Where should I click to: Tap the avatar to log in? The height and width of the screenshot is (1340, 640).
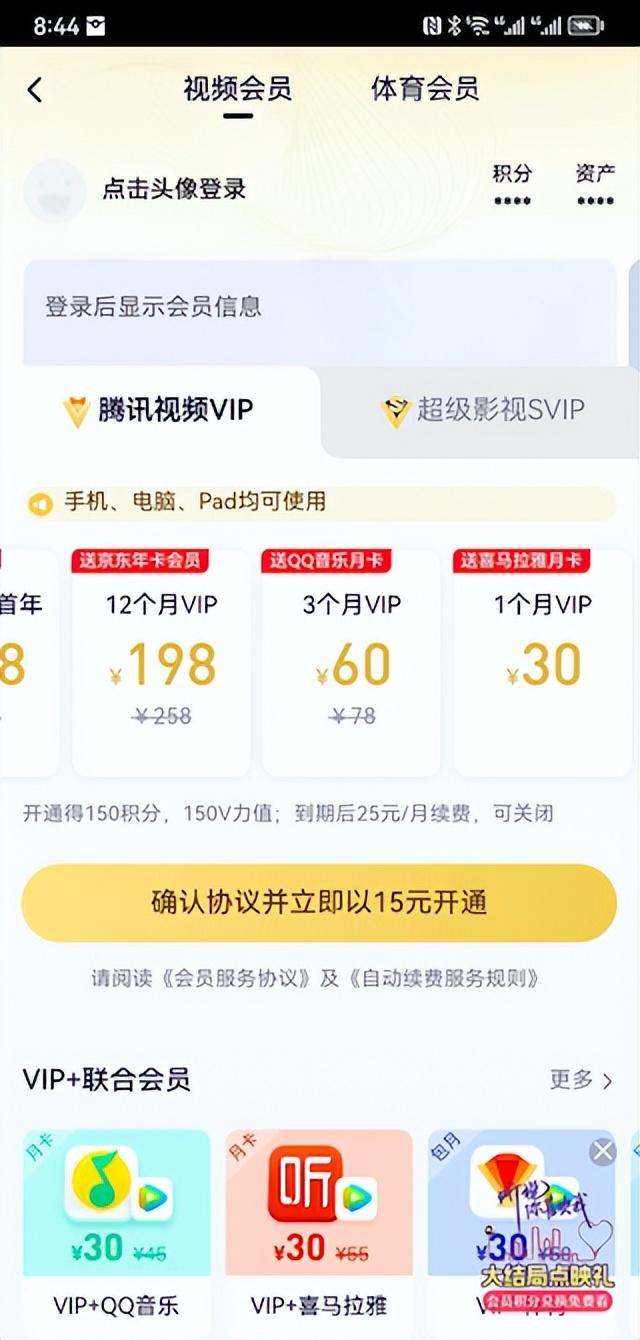[55, 190]
